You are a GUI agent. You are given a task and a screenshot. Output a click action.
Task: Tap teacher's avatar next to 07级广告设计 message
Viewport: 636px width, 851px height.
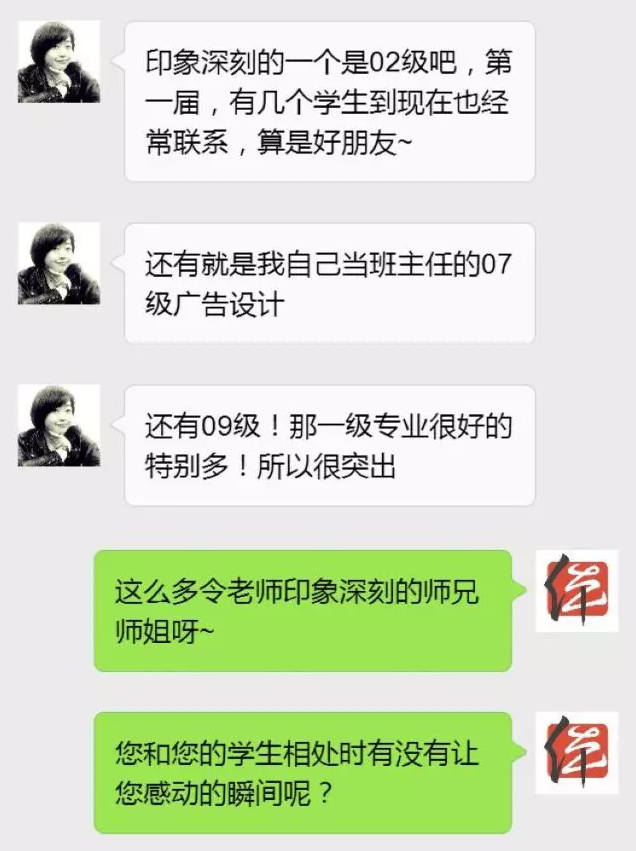pos(58,264)
